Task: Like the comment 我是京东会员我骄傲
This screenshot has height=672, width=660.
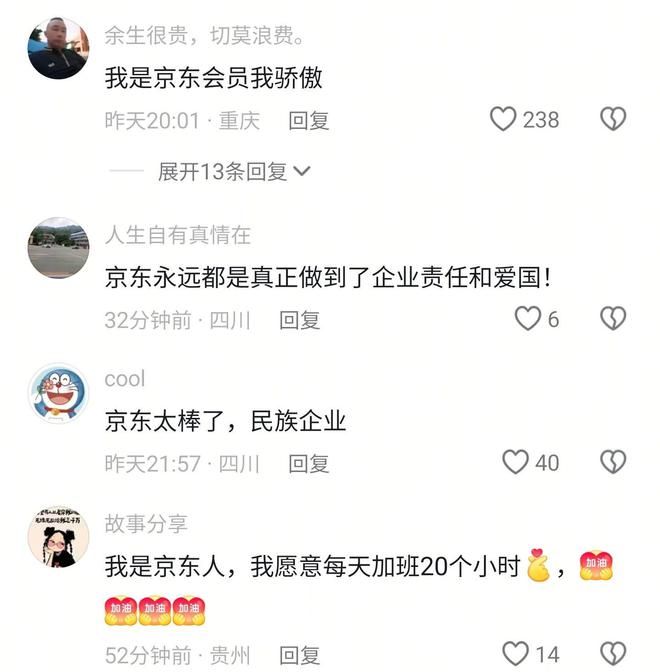Action: pos(503,120)
